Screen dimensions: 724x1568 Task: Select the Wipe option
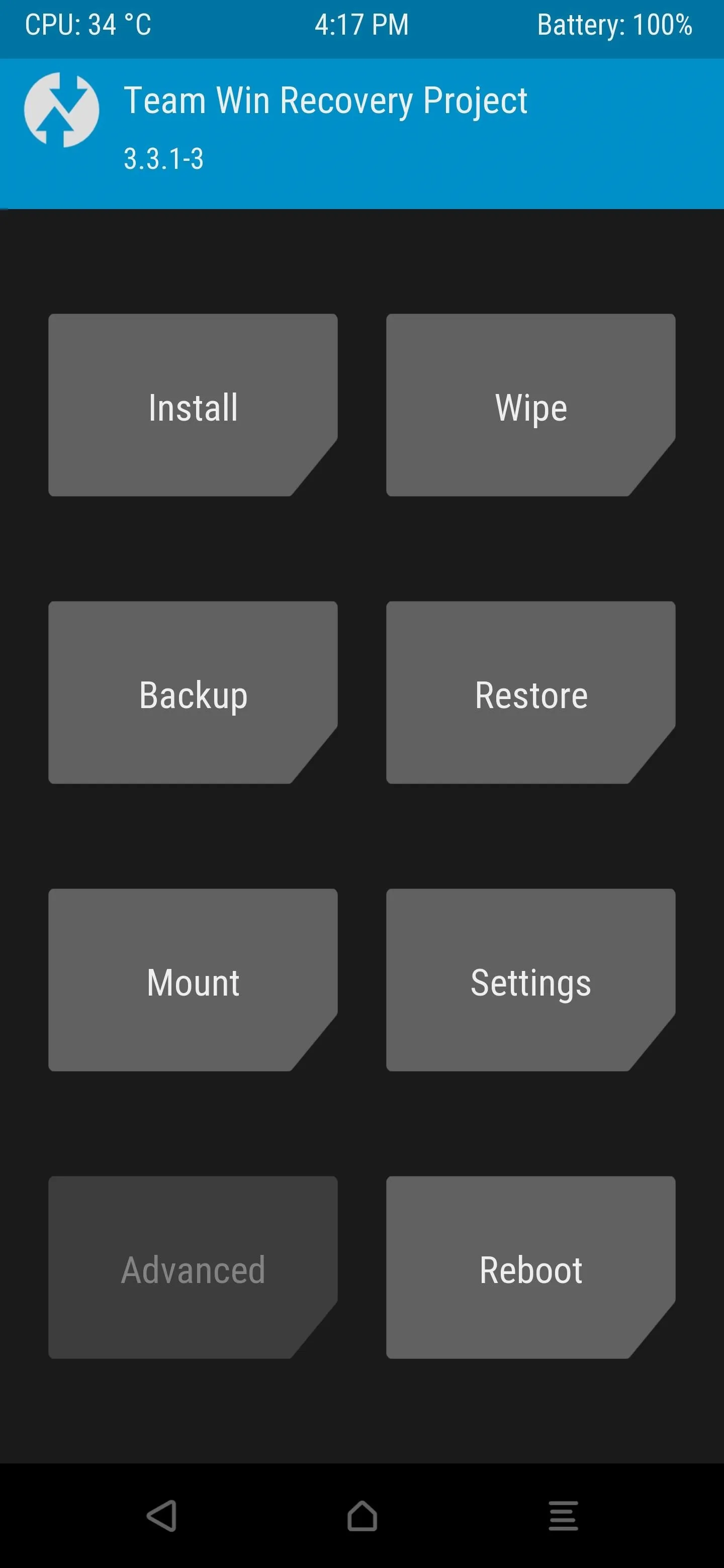coord(530,406)
